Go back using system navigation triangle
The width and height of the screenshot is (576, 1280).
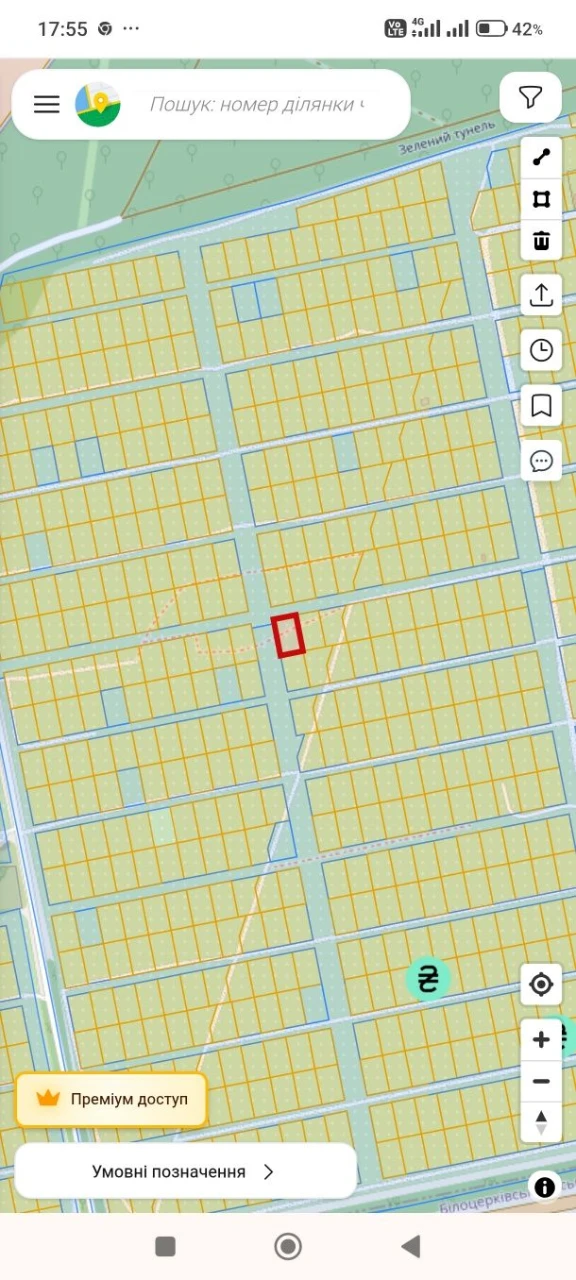[x=410, y=1245]
